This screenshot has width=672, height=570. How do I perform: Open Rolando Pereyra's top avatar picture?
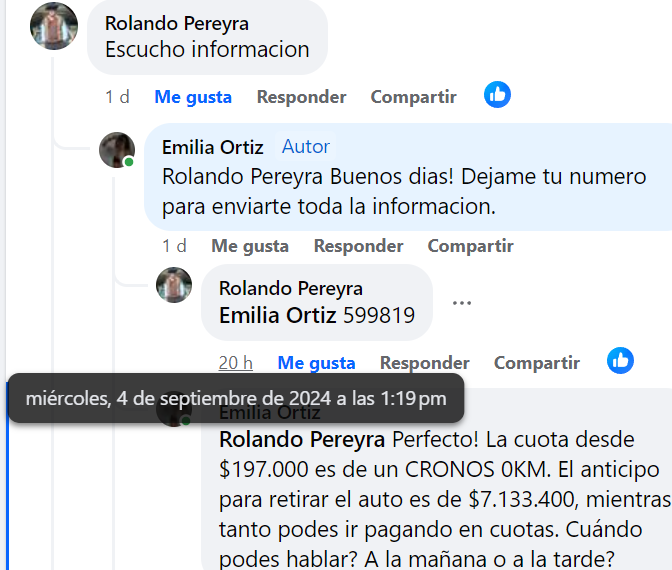click(x=54, y=26)
